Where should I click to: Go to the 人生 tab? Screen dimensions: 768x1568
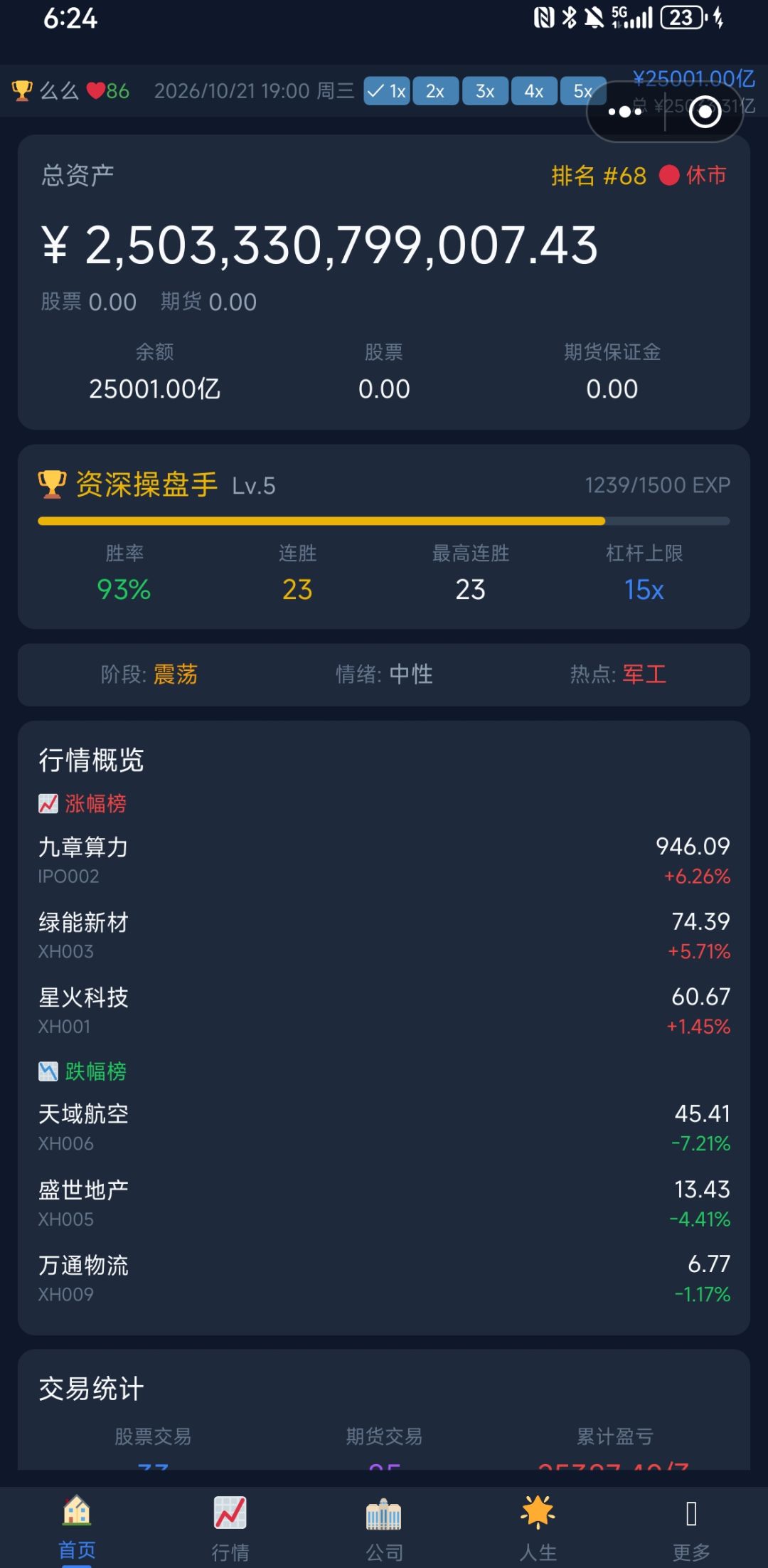pyautogui.click(x=538, y=1527)
